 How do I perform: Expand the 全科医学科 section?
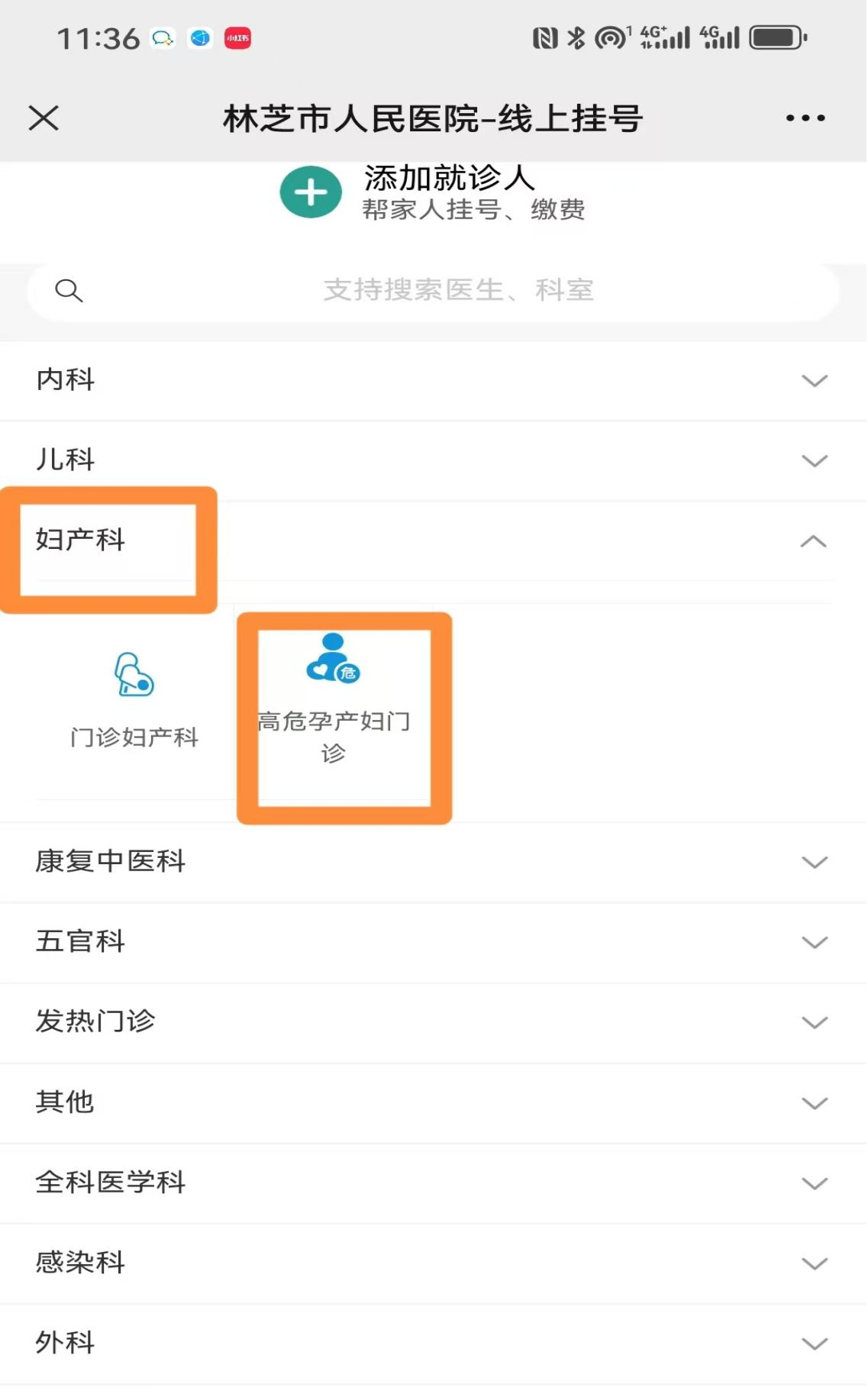434,1183
